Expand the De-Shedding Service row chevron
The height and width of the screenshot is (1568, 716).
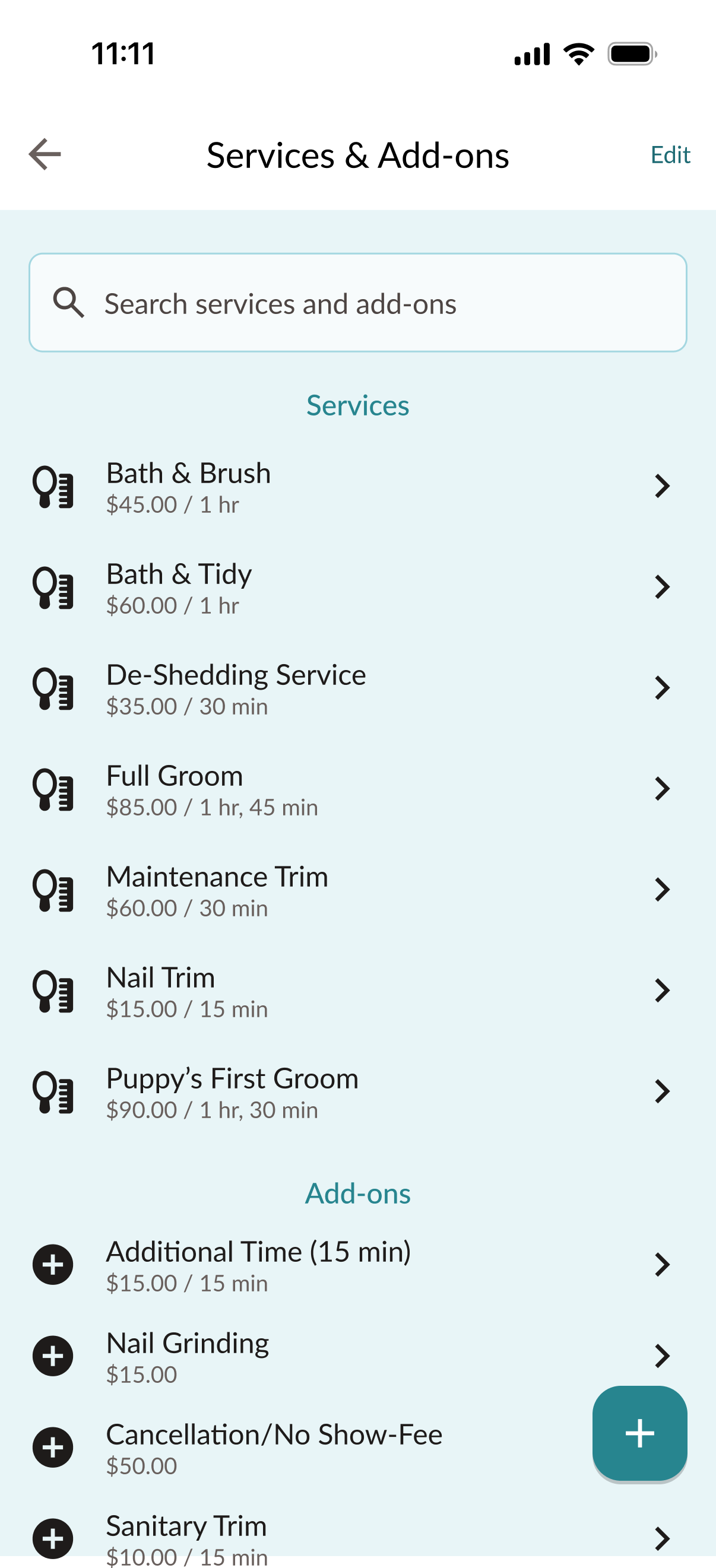[662, 688]
